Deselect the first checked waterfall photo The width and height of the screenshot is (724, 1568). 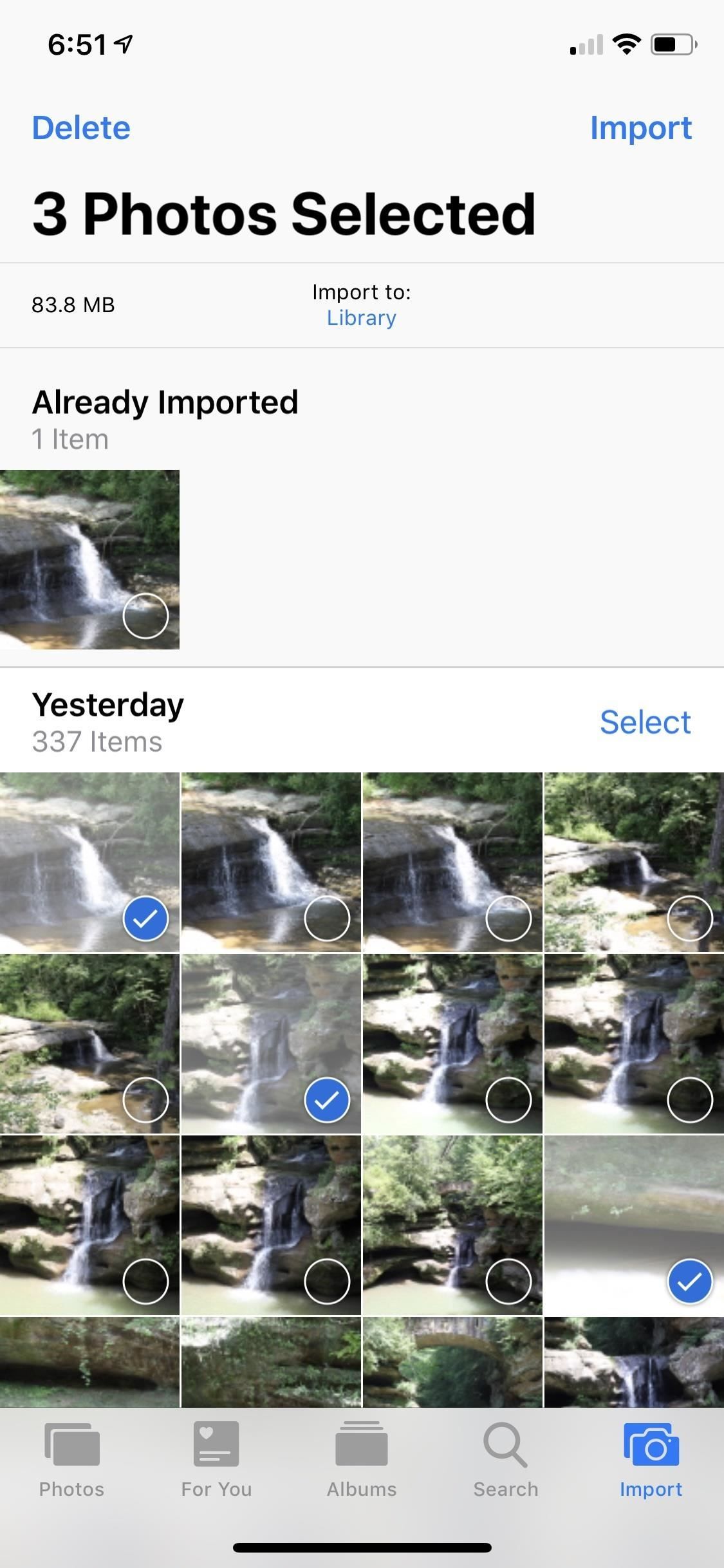145,919
